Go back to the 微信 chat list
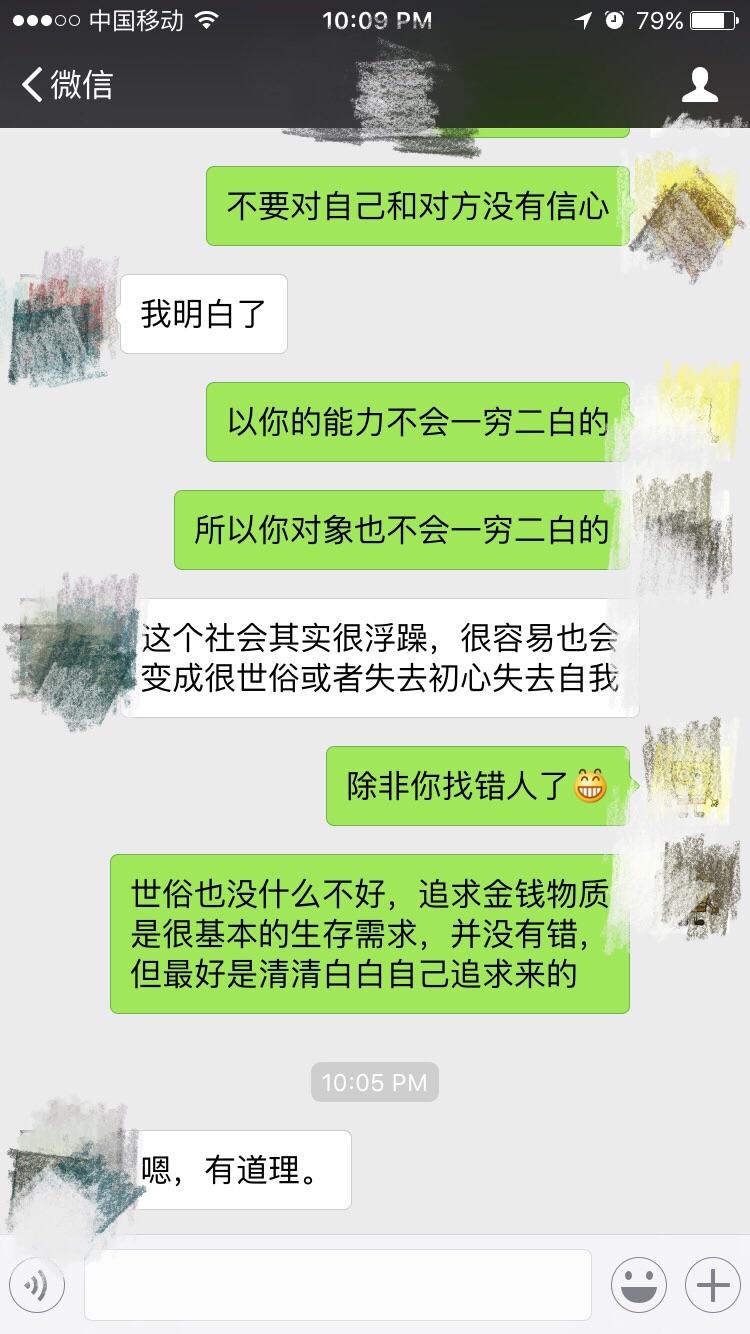The width and height of the screenshot is (750, 1334). coord(66,85)
